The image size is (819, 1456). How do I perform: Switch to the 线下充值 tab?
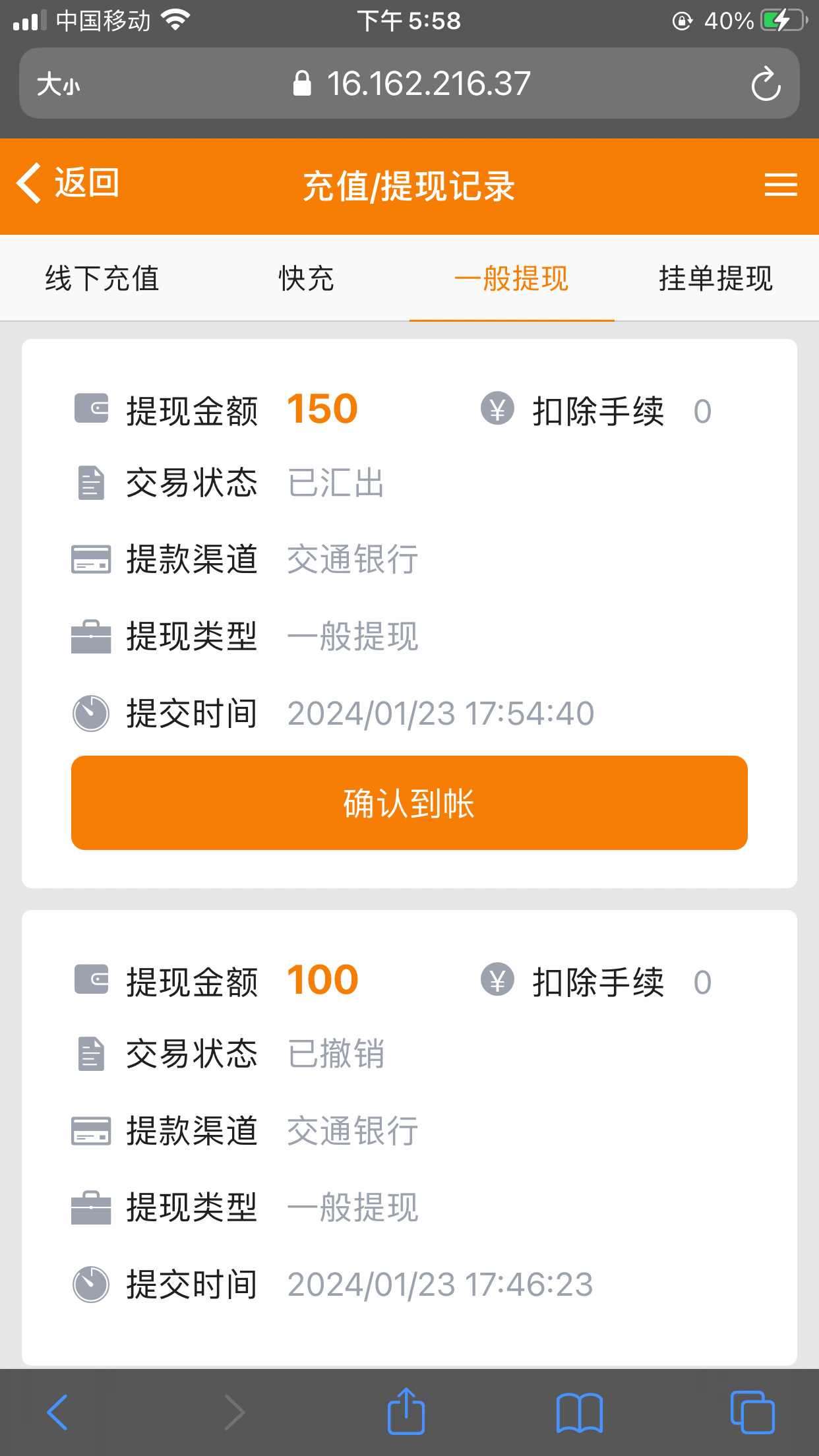(x=102, y=278)
